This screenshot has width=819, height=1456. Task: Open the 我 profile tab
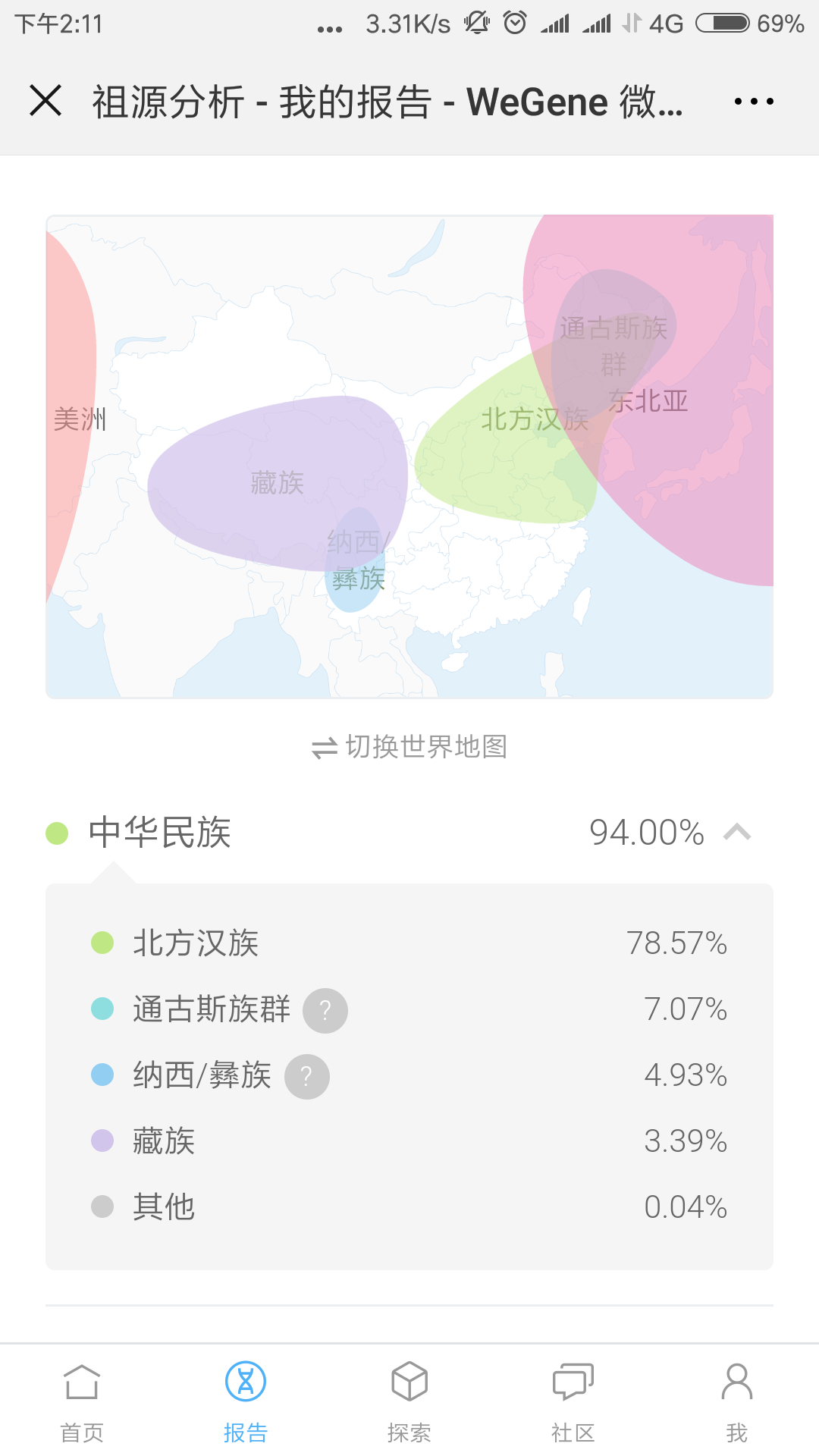point(737,1402)
